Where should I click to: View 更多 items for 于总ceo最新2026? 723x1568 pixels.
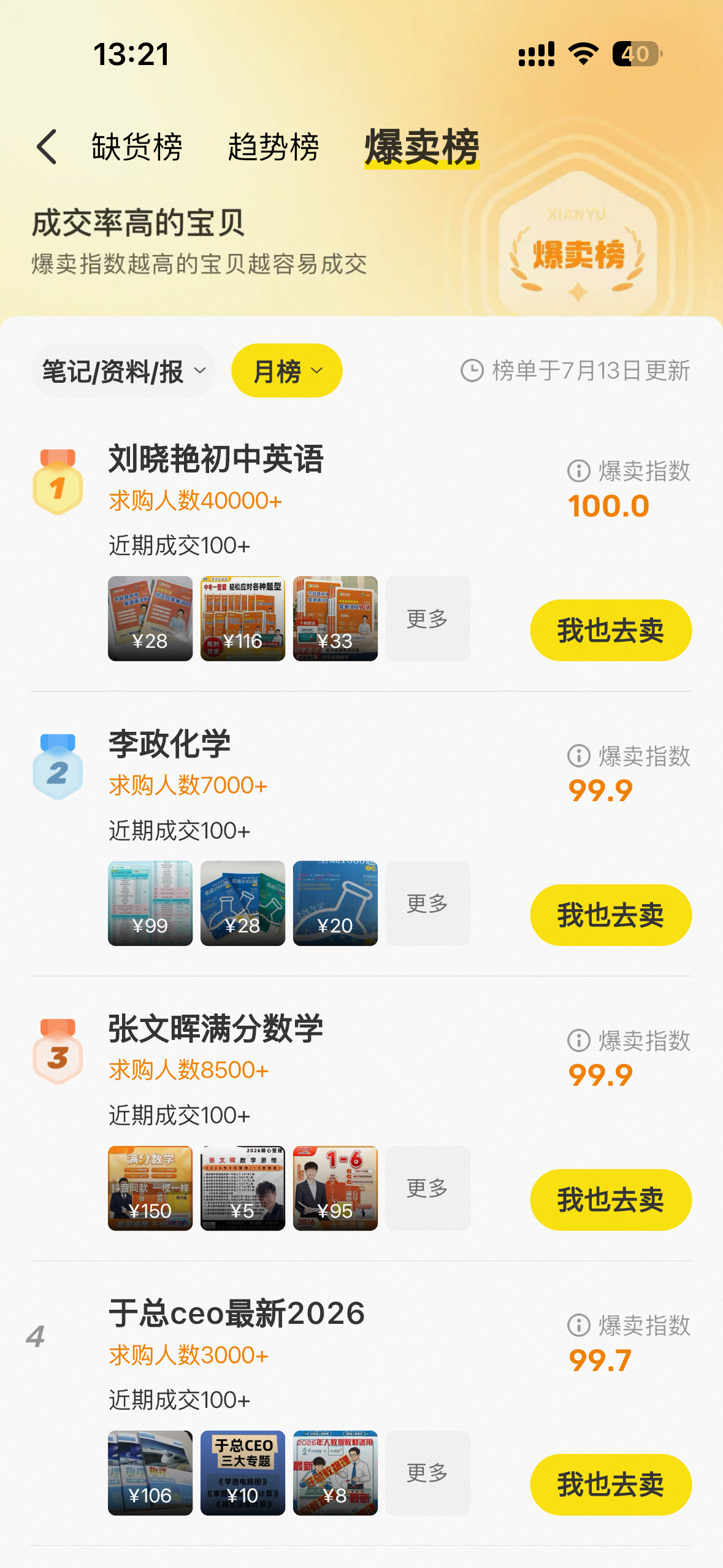428,1472
